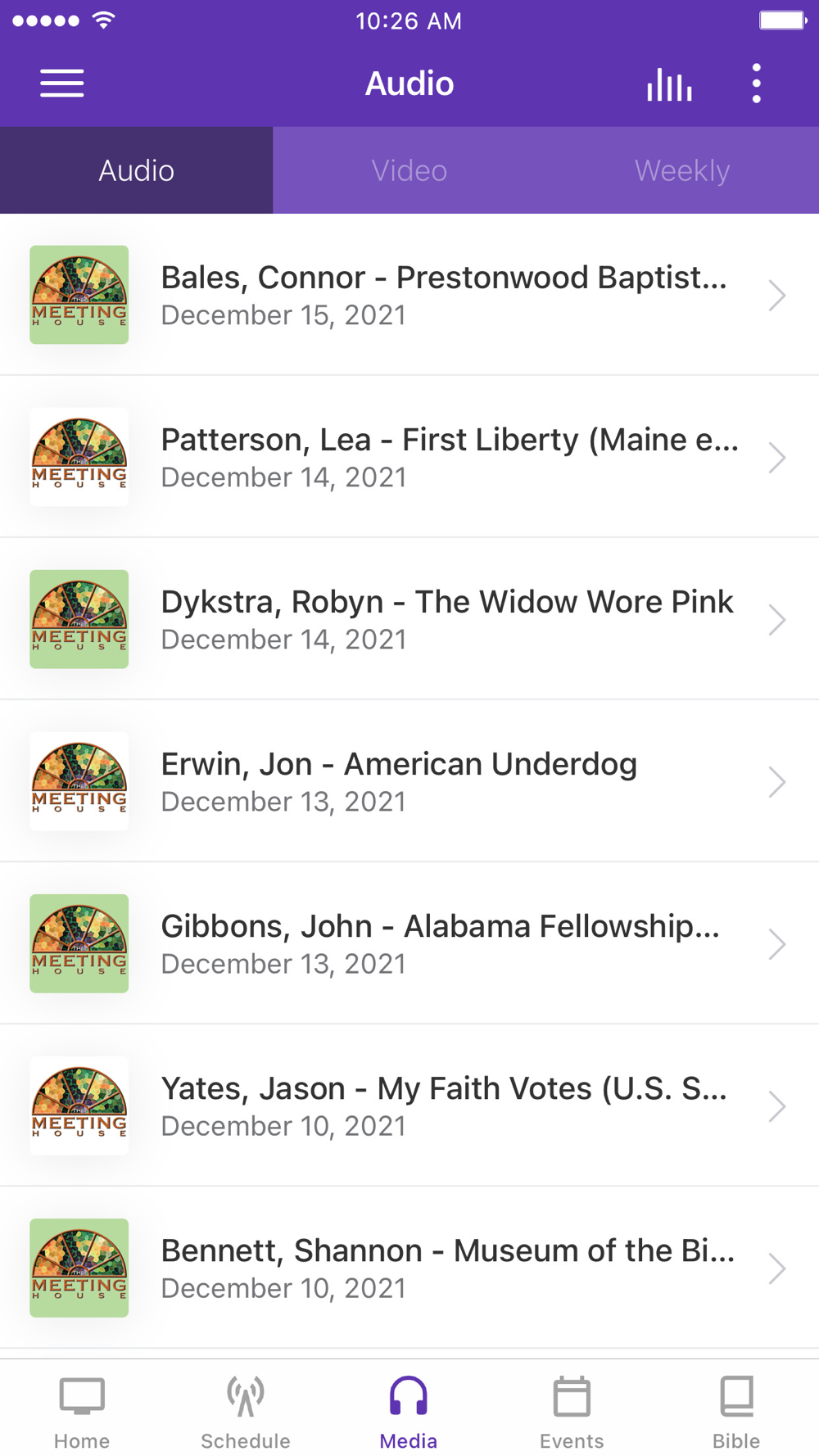Switch to the Weekly tab

tap(682, 170)
